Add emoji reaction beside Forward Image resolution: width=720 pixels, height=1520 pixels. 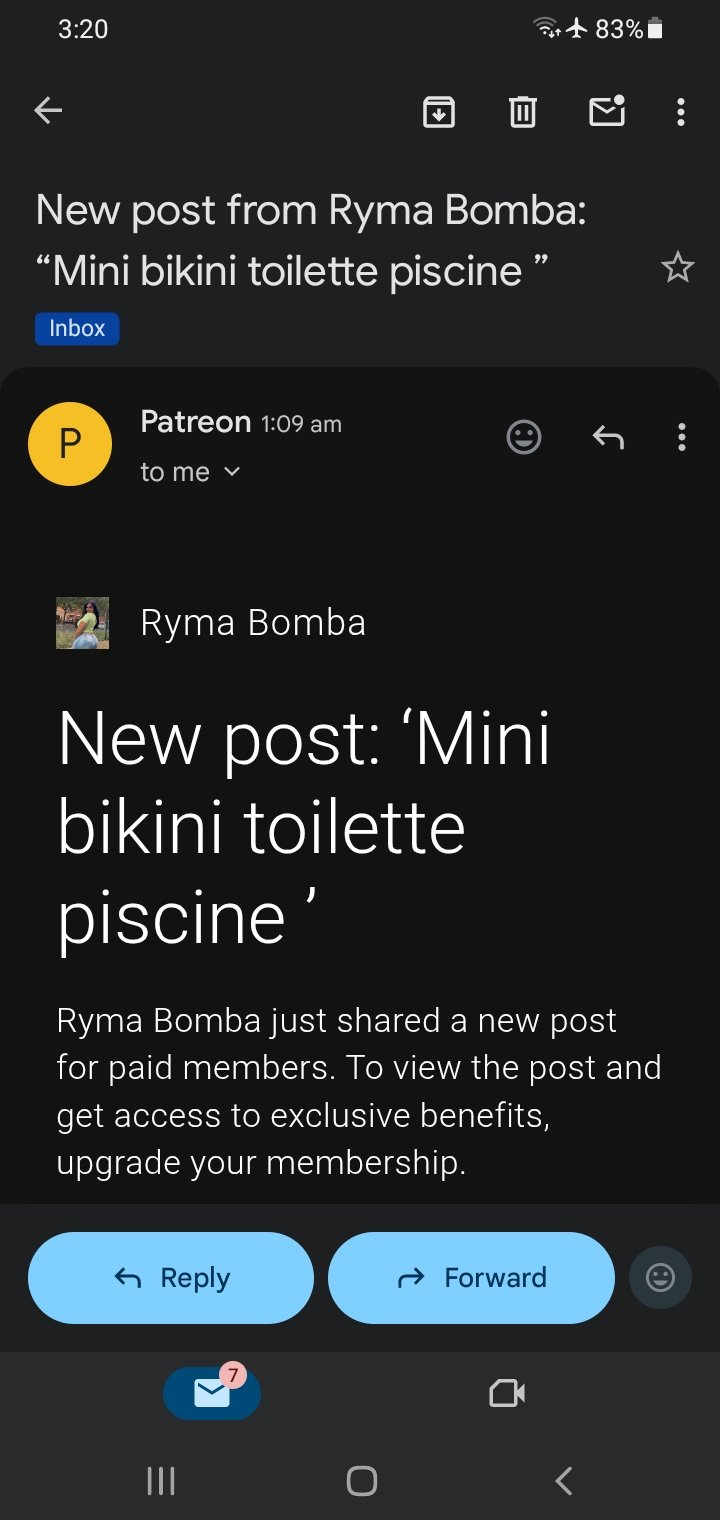660,1277
